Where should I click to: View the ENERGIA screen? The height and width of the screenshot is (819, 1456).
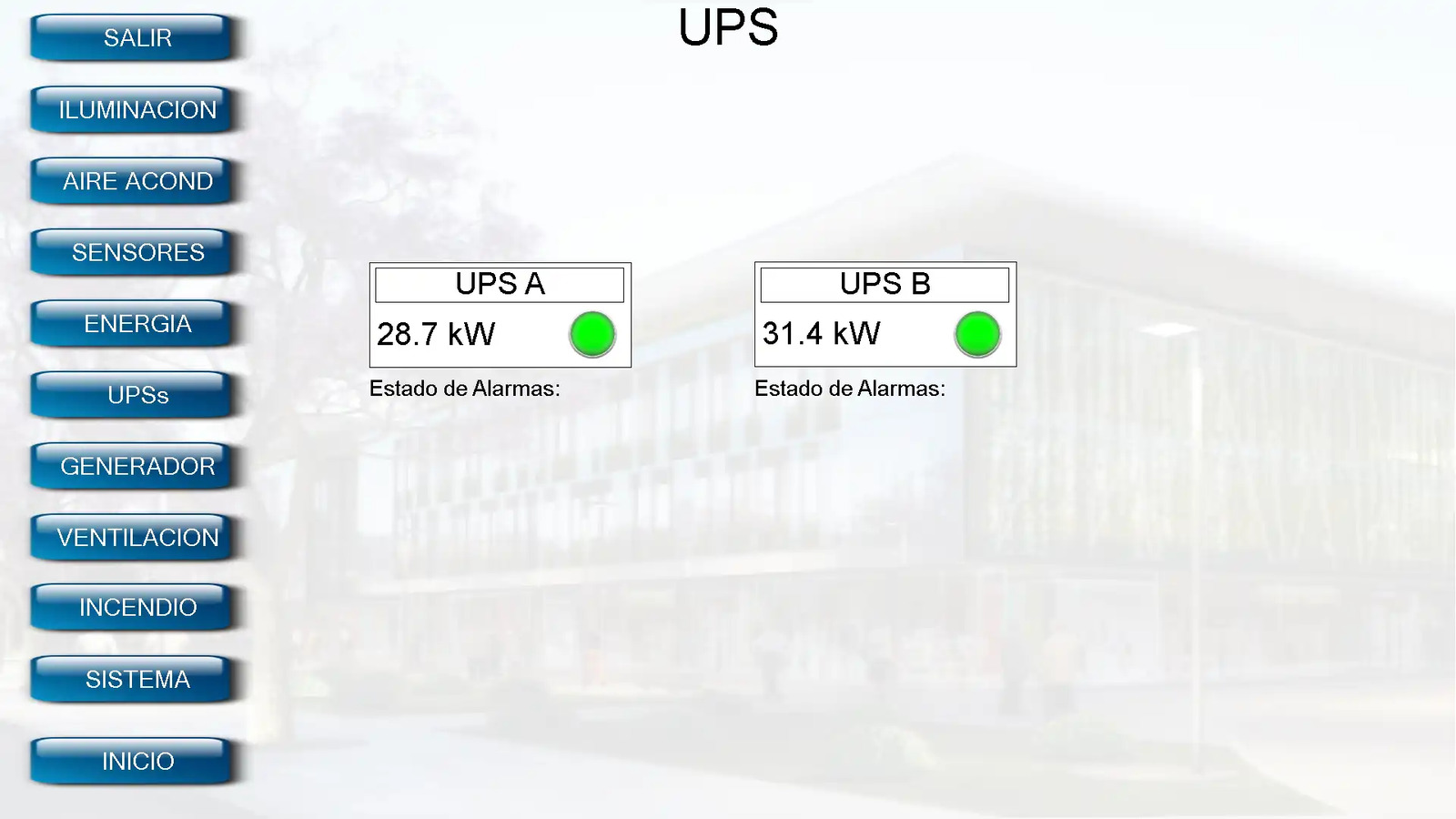(137, 323)
